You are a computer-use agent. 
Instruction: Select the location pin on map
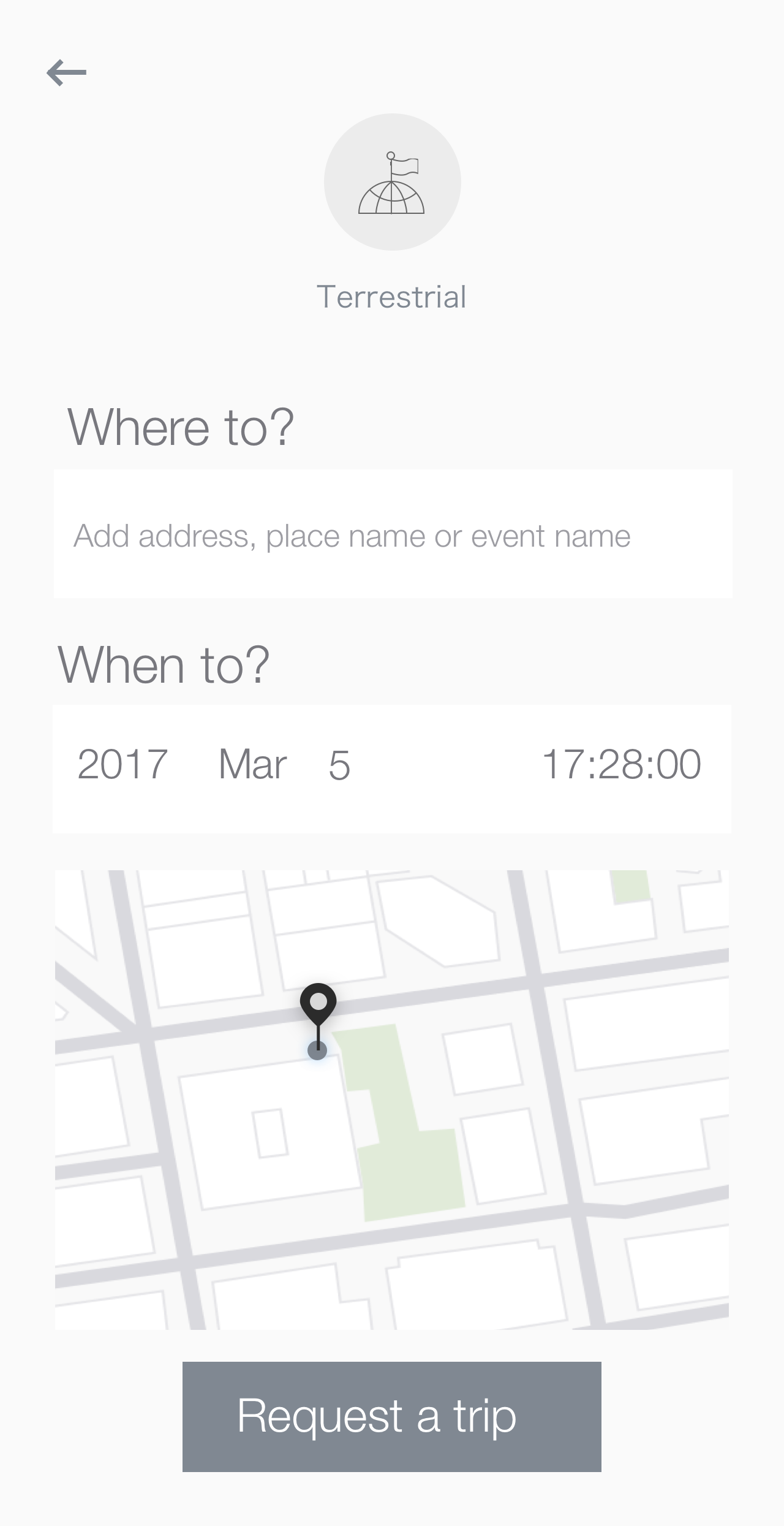click(318, 1021)
